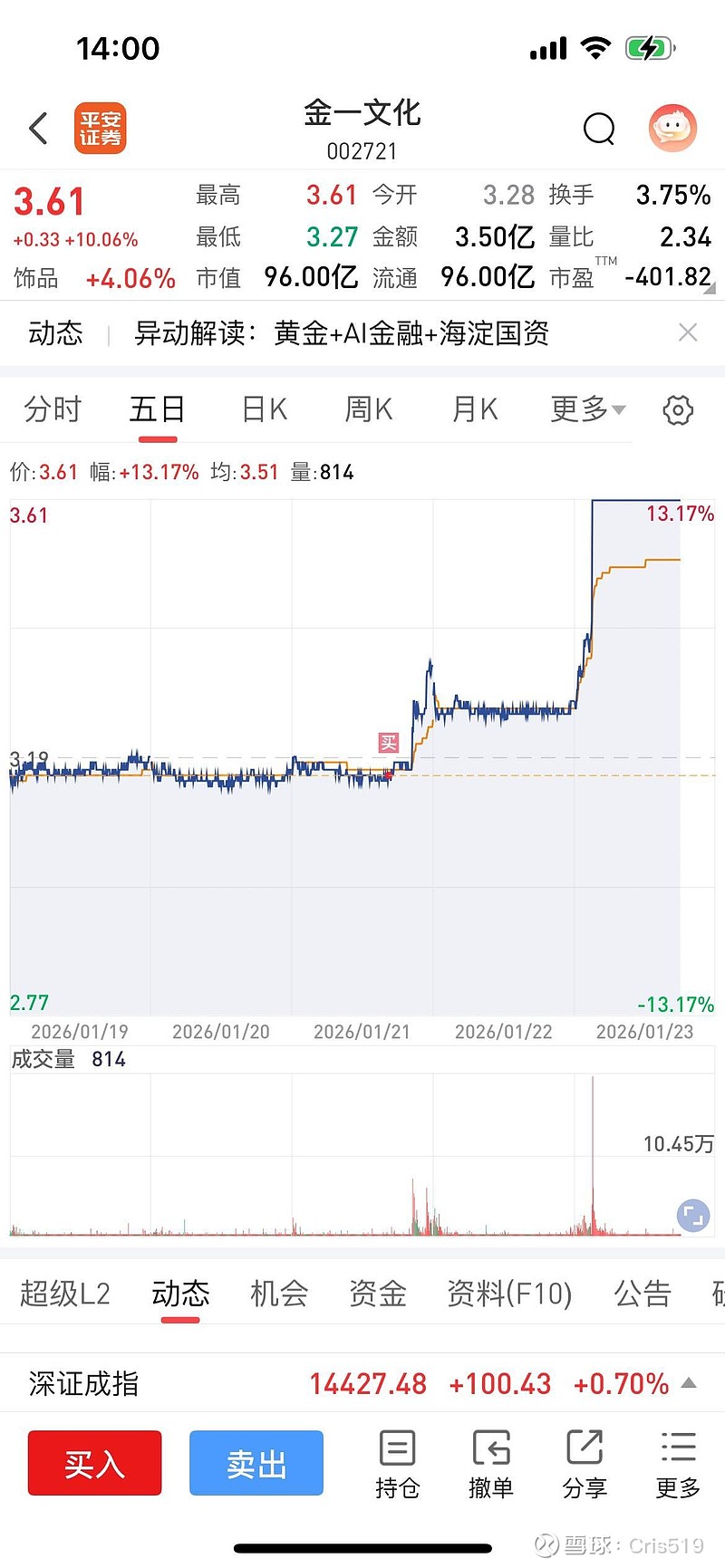Tap the 撤单 cancel-order icon
Viewport: 725px width, 1568px height.
point(491,1463)
